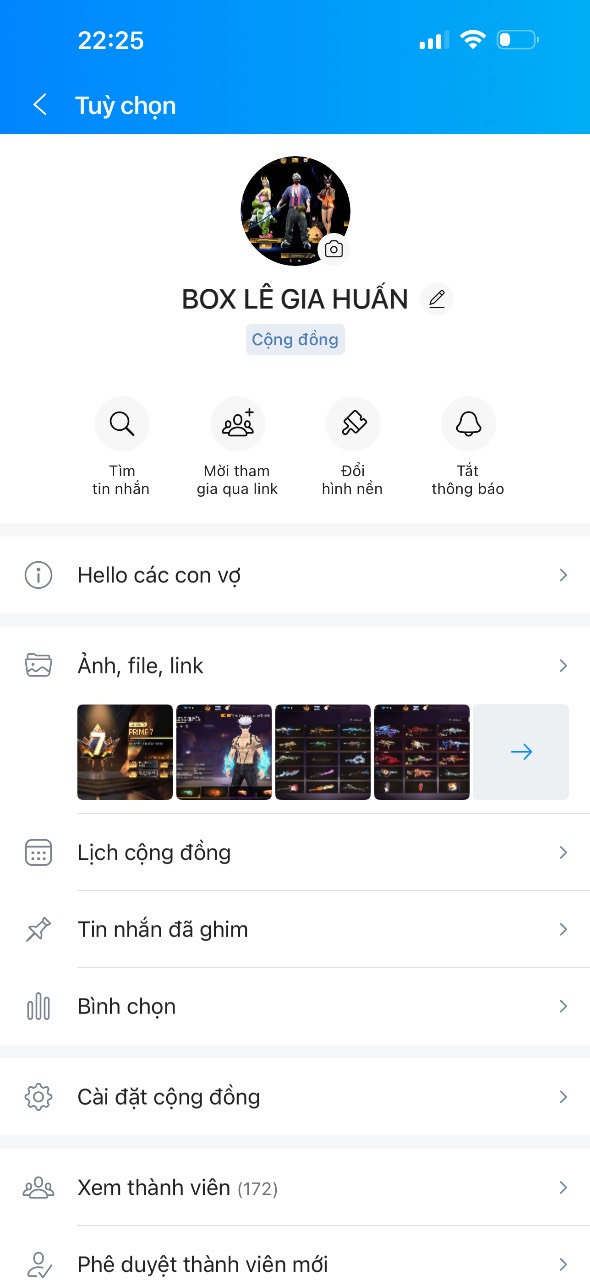590x1280 pixels.
Task: Open Lịch cộng đồng
Action: (x=295, y=852)
